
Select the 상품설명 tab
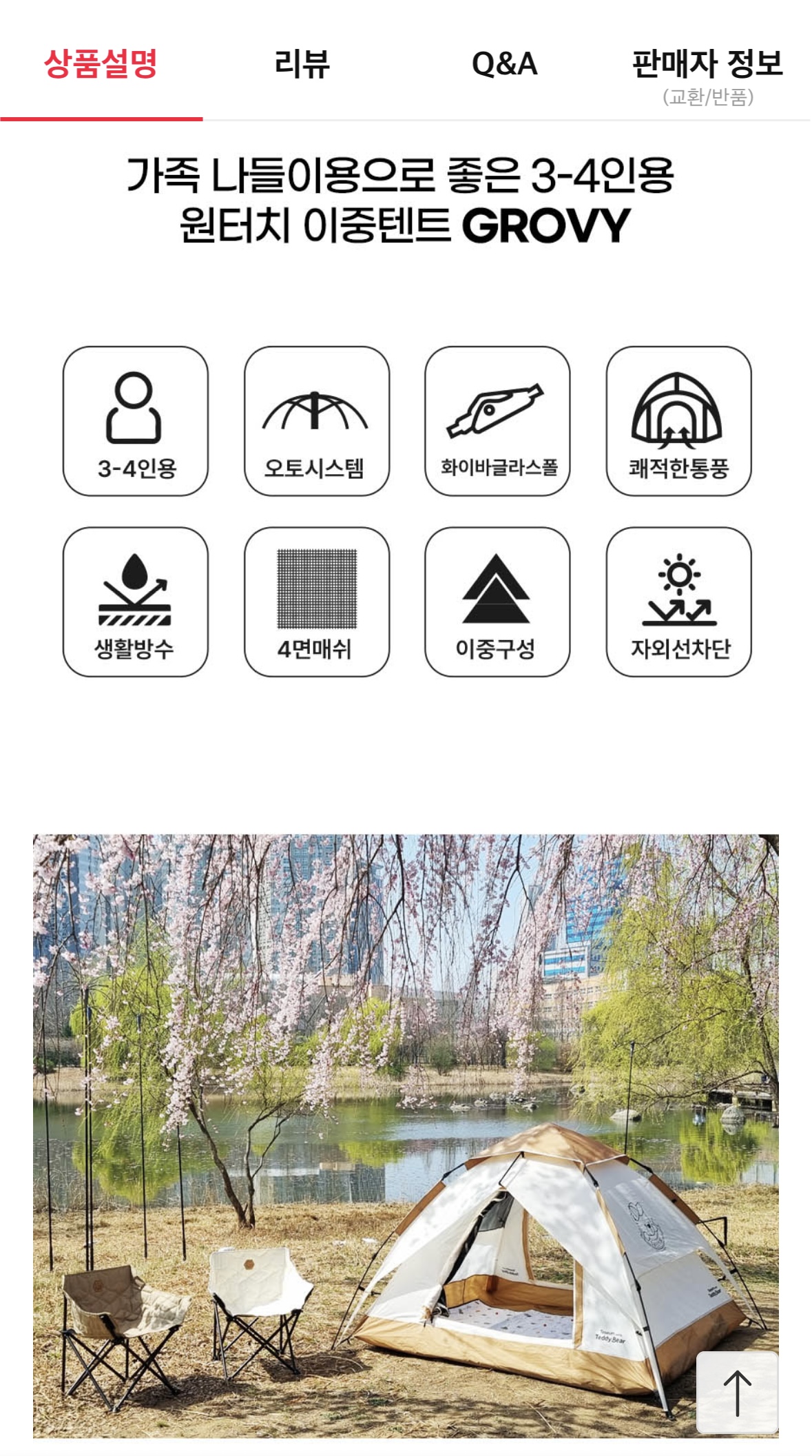[x=101, y=64]
